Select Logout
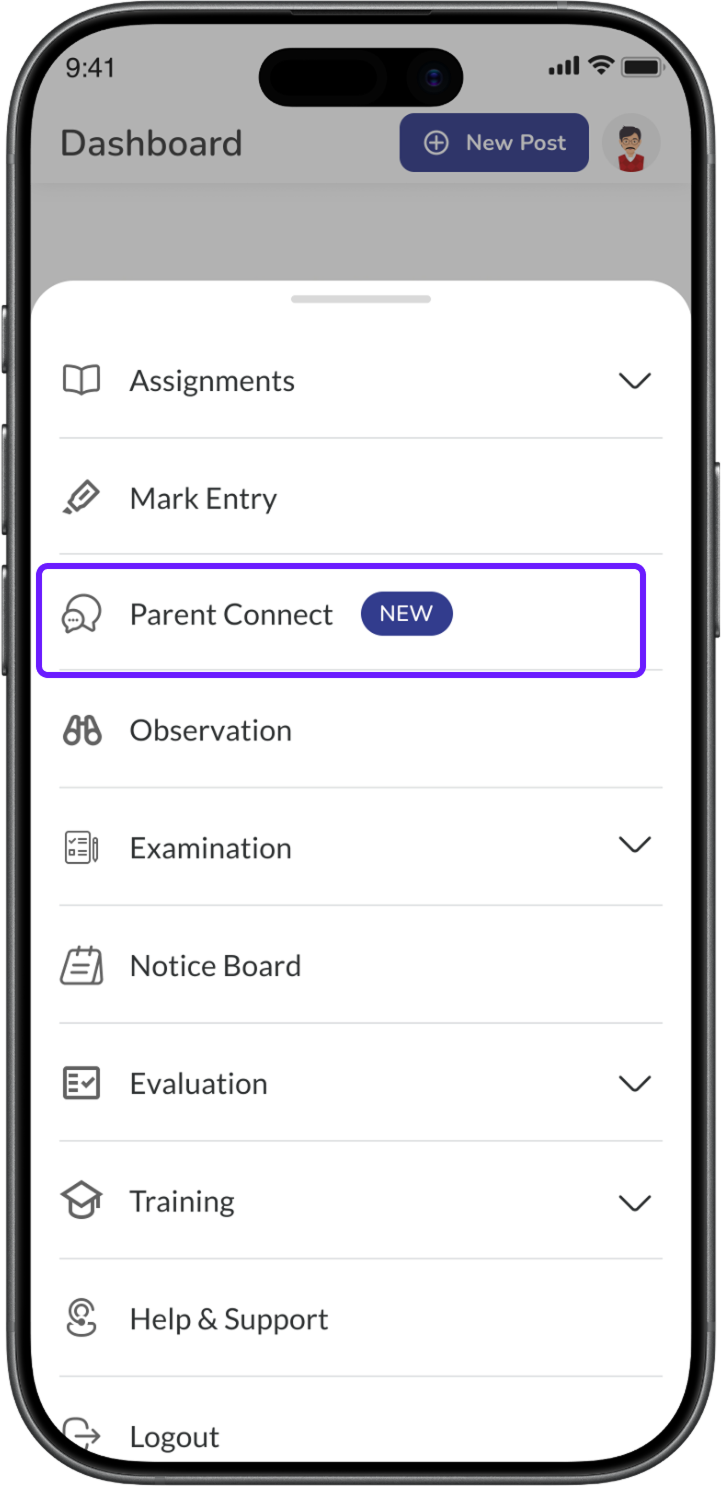This screenshot has height=1486, width=721. coord(174,1436)
